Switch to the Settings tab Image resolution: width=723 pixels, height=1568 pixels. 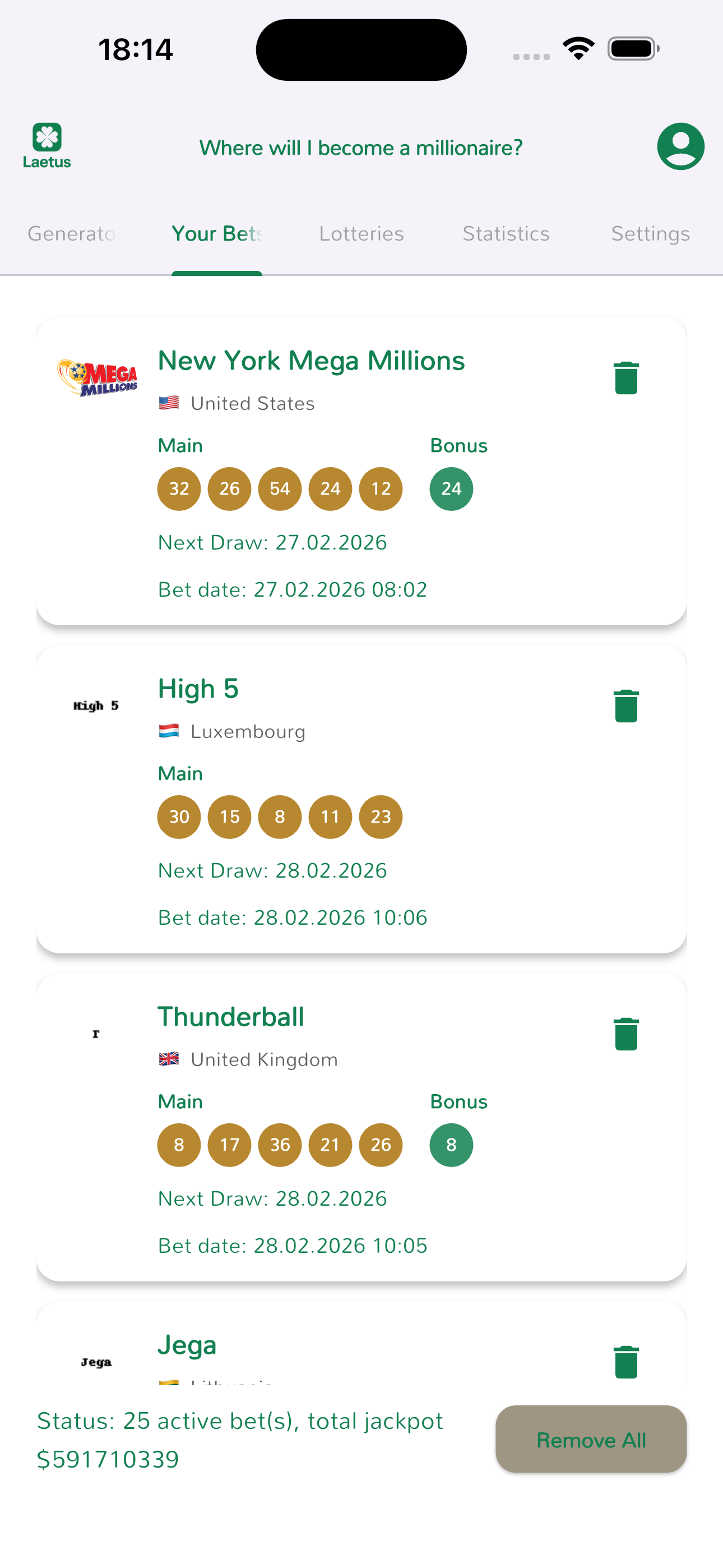point(650,234)
